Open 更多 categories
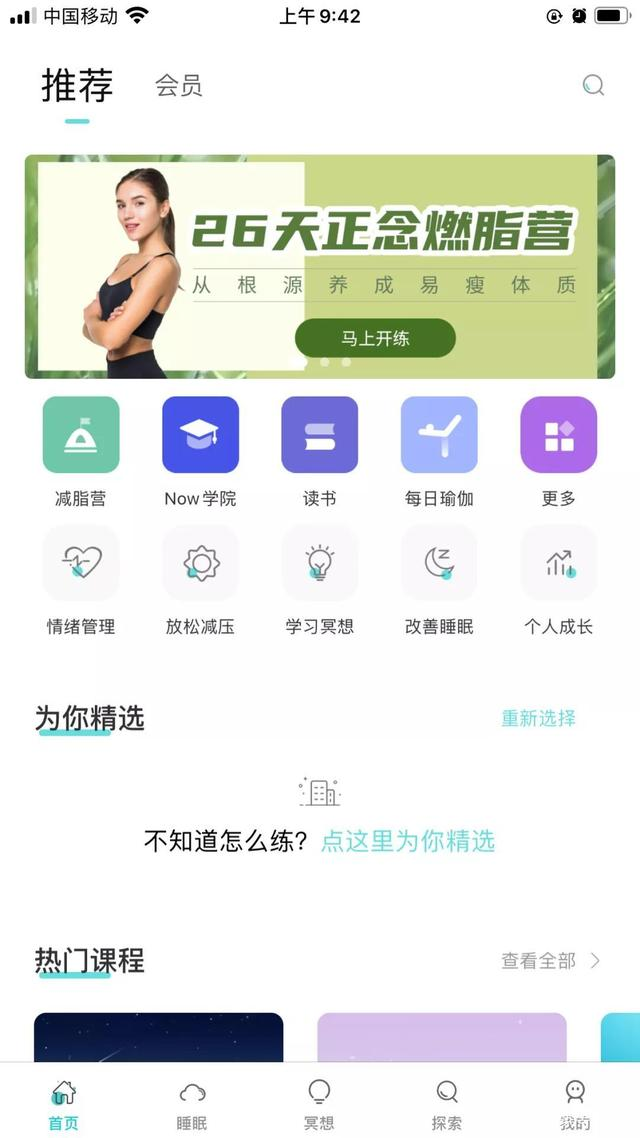Viewport: 640px width, 1138px height. click(558, 435)
